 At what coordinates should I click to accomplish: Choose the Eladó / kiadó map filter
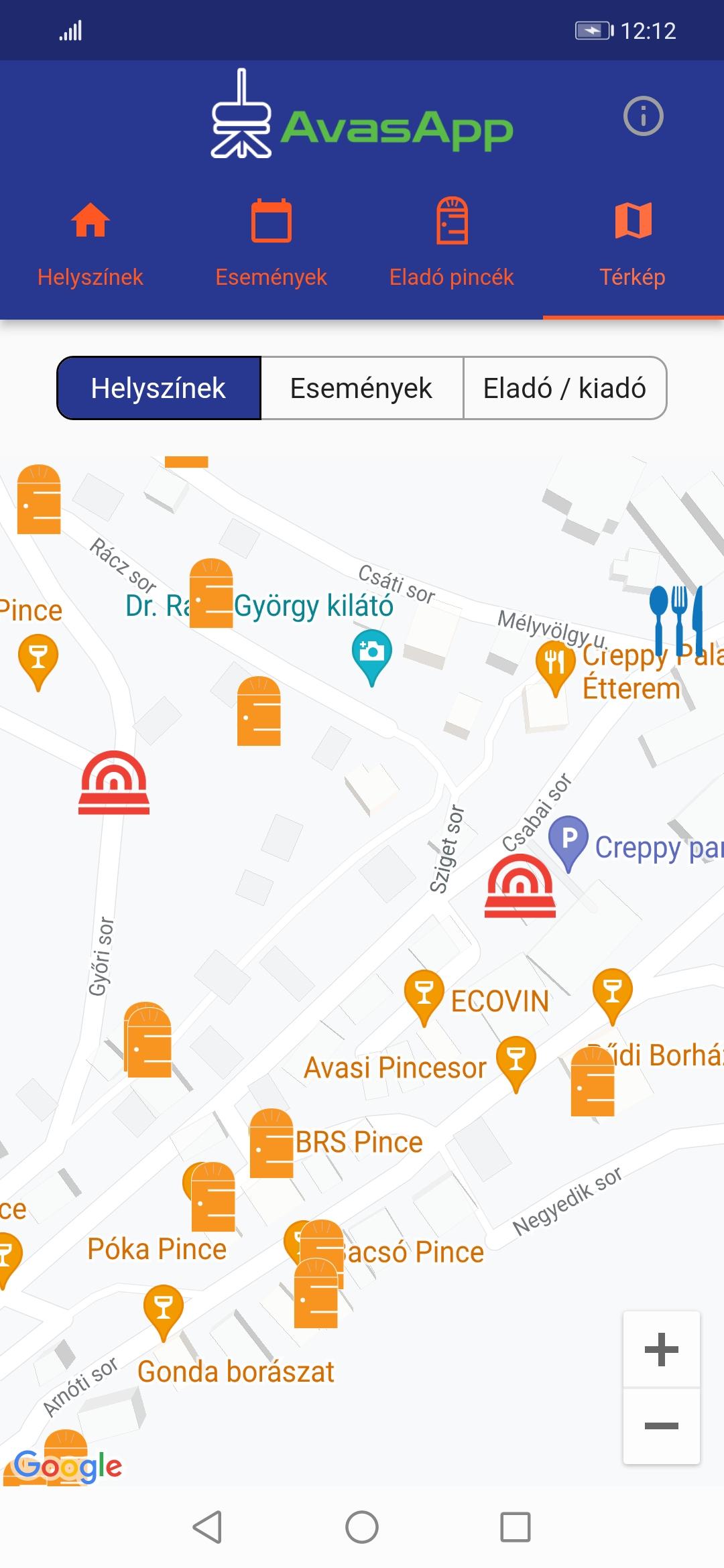point(565,388)
